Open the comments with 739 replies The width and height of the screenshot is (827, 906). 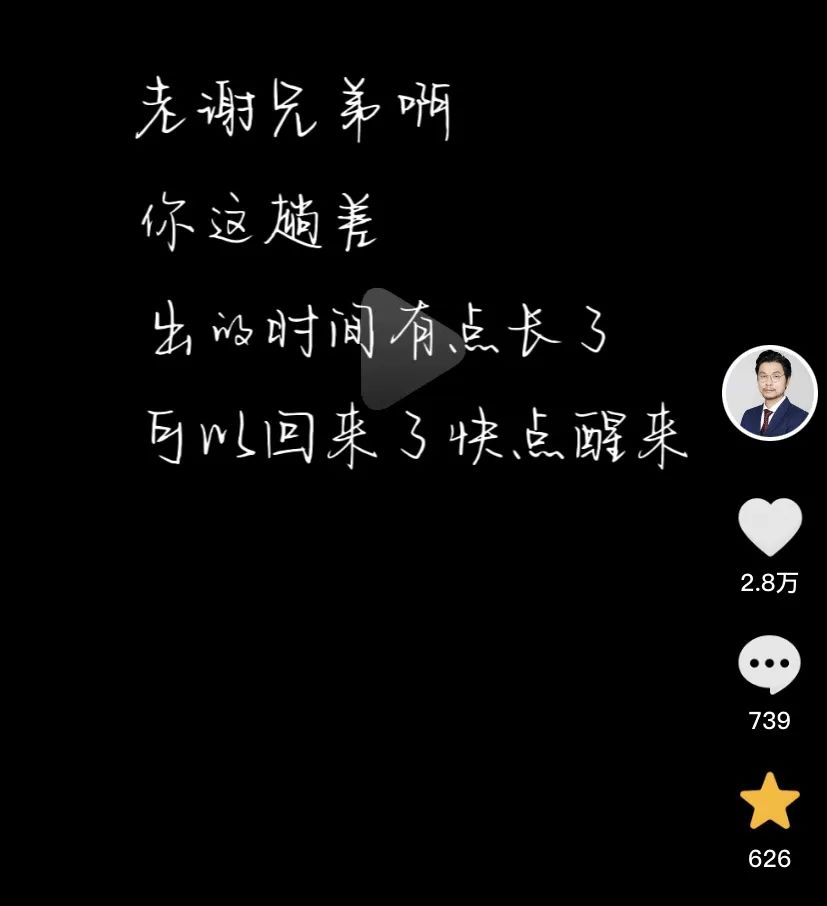click(769, 664)
